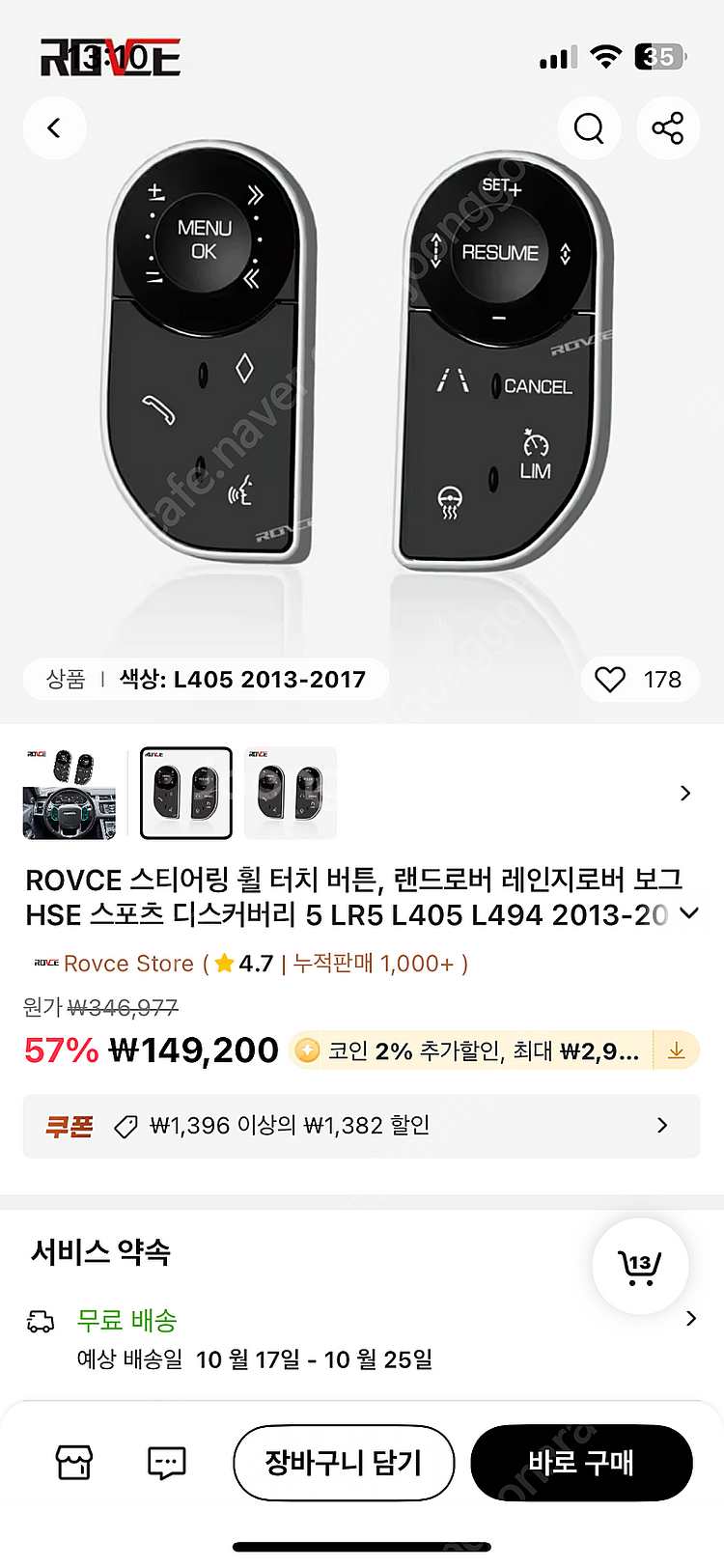The width and height of the screenshot is (724, 1568).
Task: Open the floating cart with 13 items
Action: (640, 1266)
